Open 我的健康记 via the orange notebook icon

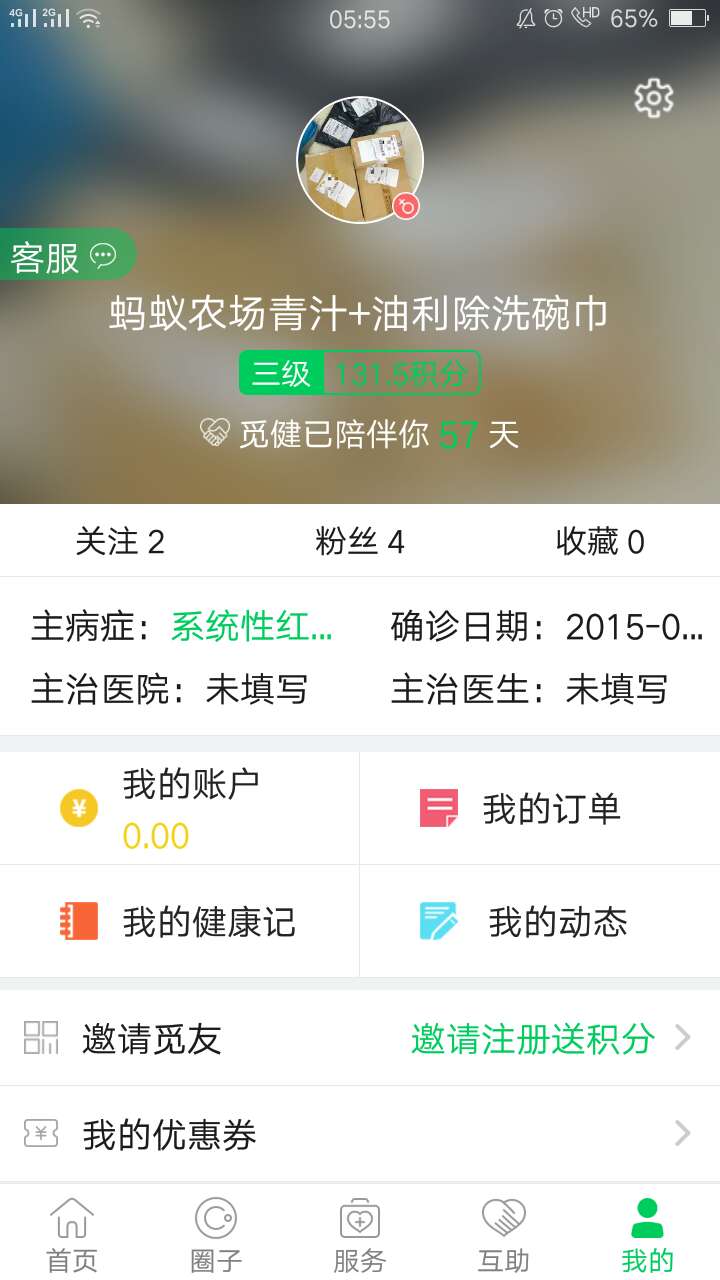pyautogui.click(x=76, y=921)
